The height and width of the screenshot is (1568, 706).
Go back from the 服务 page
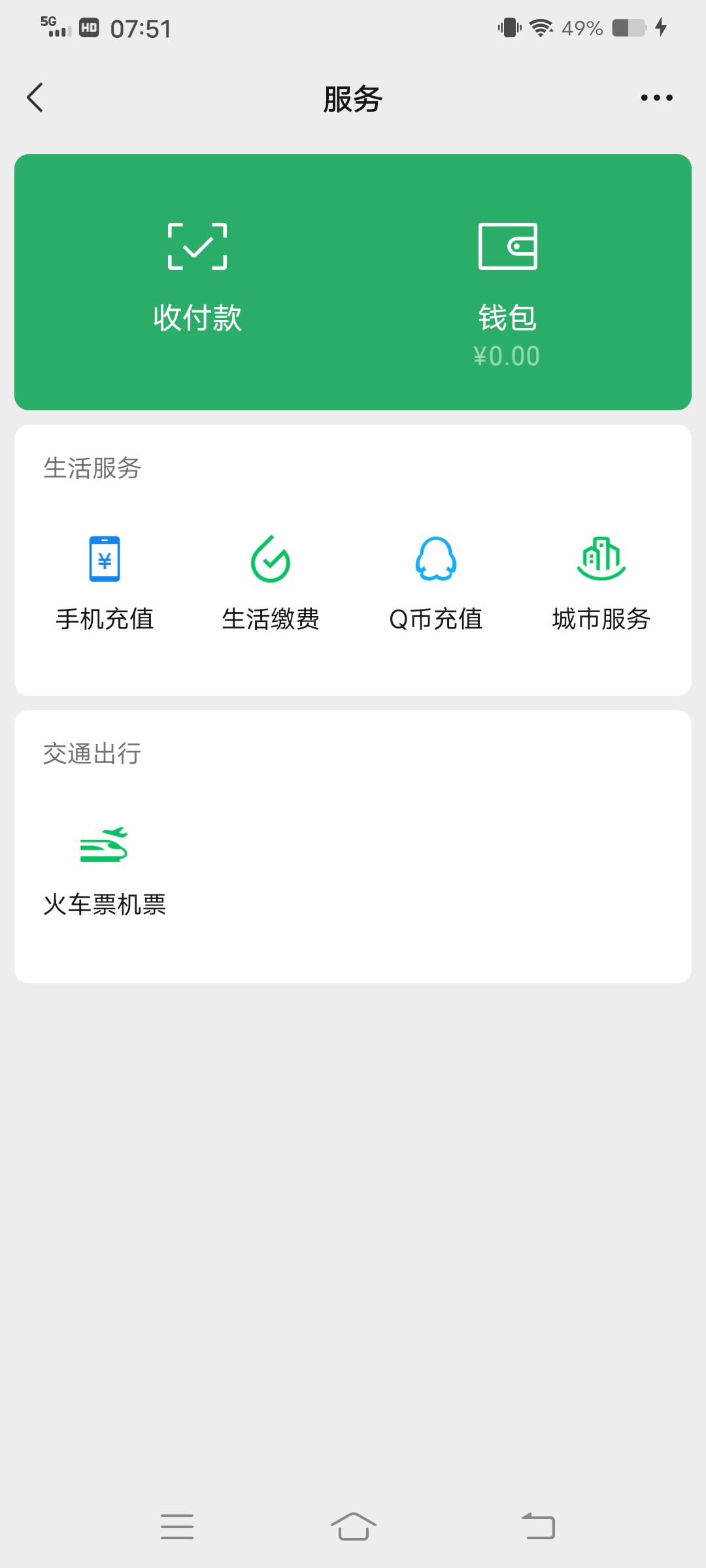[x=35, y=98]
